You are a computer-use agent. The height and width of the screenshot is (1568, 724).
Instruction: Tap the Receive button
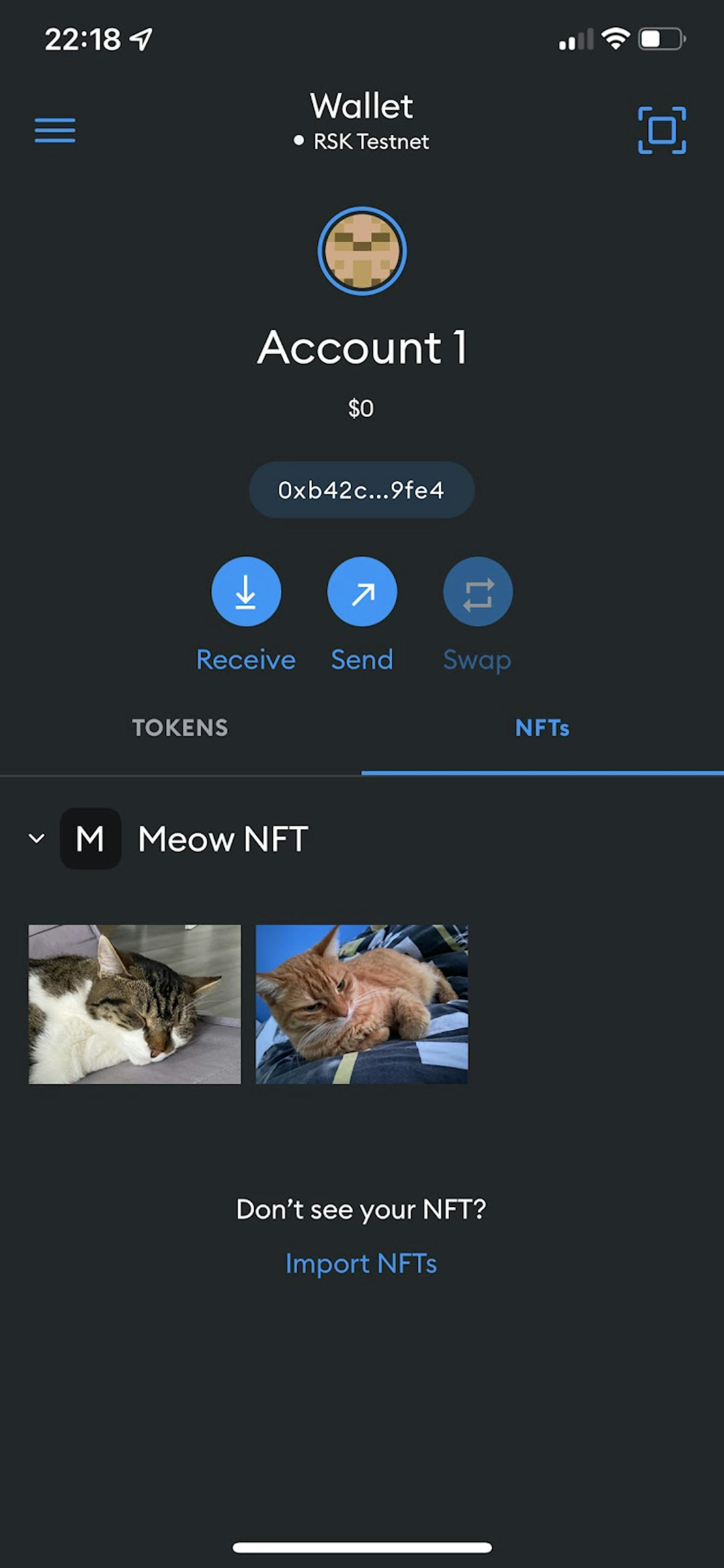tap(246, 615)
